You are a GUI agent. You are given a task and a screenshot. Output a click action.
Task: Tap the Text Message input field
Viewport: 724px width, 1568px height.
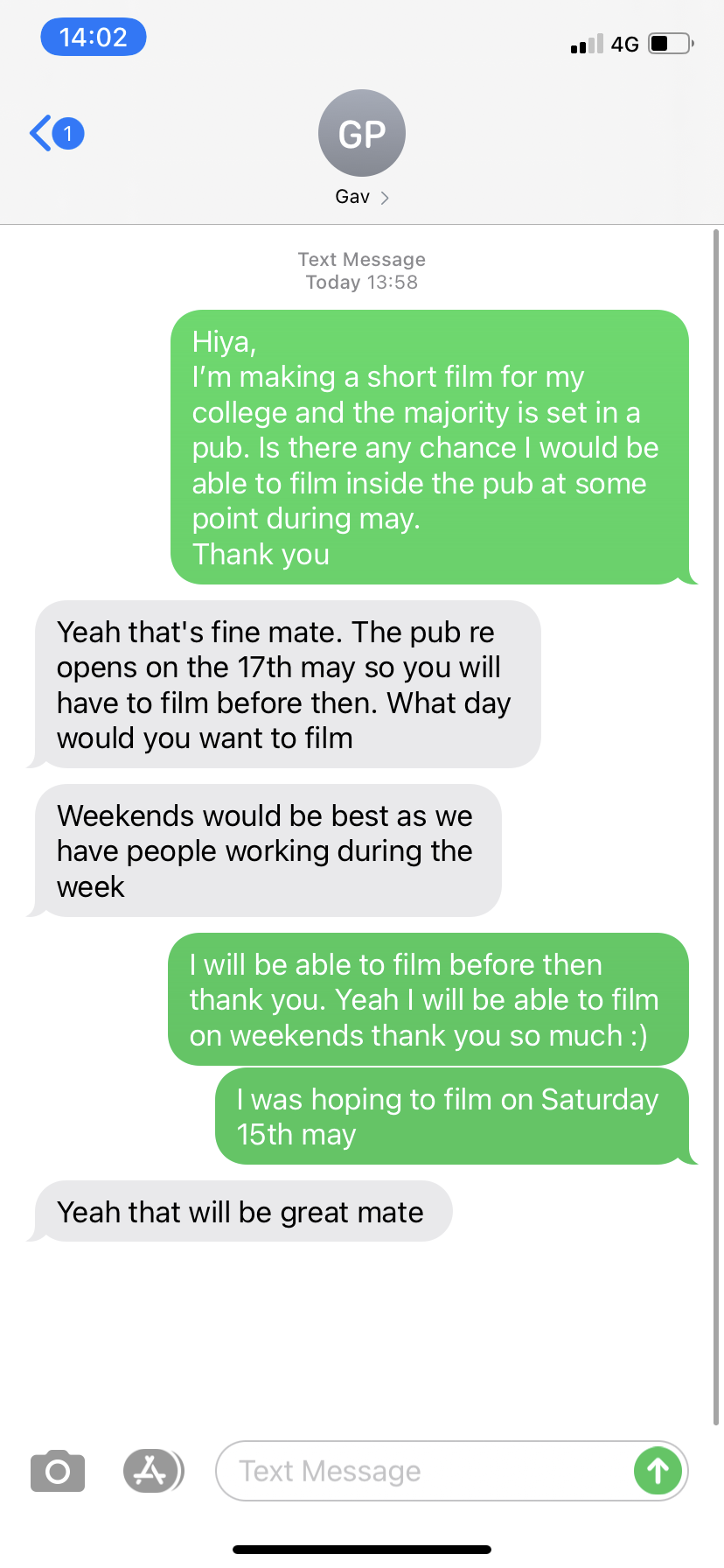click(424, 1471)
